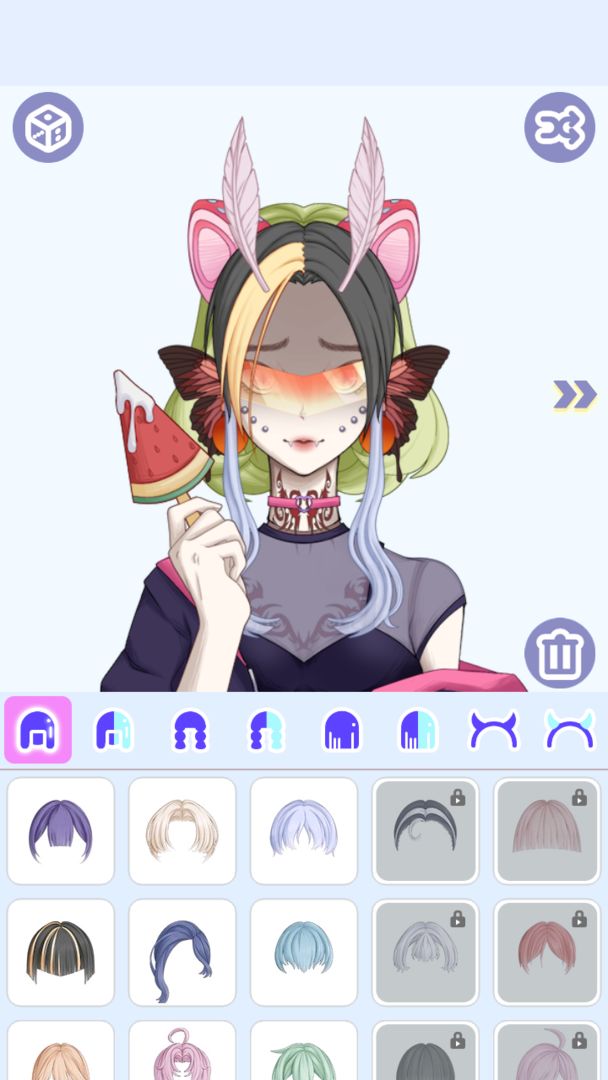Open the two-tone curly side hair tab
The height and width of the screenshot is (1080, 608).
[x=266, y=730]
